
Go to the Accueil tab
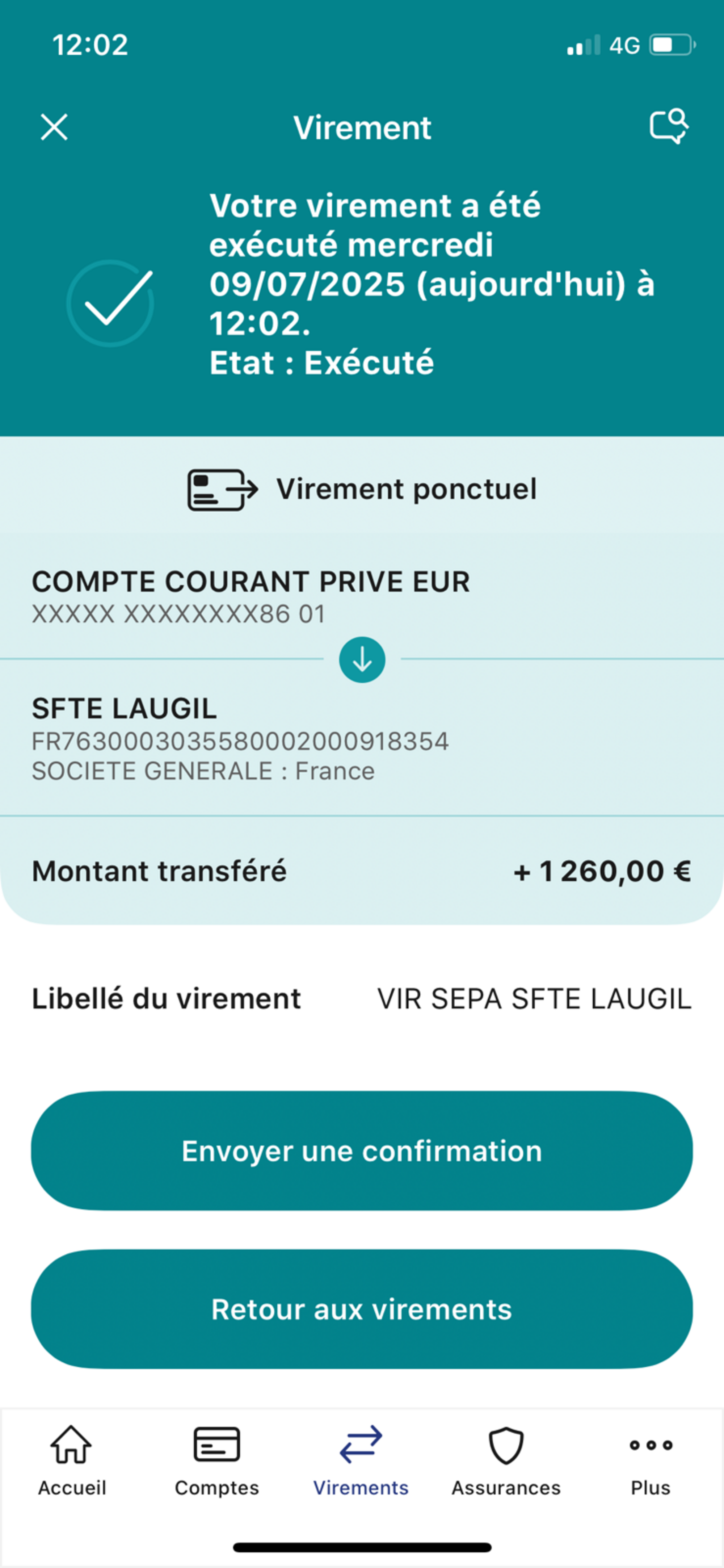coord(72,1461)
